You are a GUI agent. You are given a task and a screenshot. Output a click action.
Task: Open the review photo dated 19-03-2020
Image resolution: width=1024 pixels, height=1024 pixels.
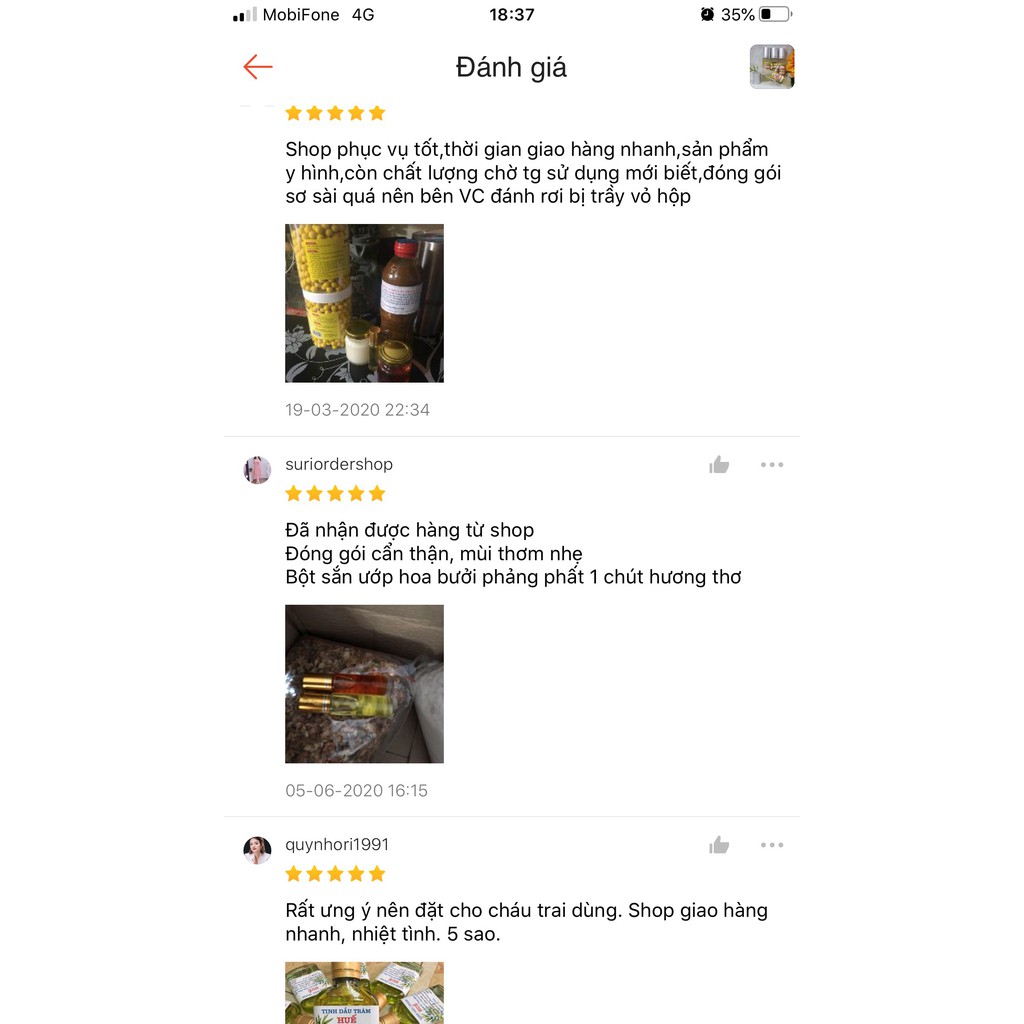tap(364, 303)
